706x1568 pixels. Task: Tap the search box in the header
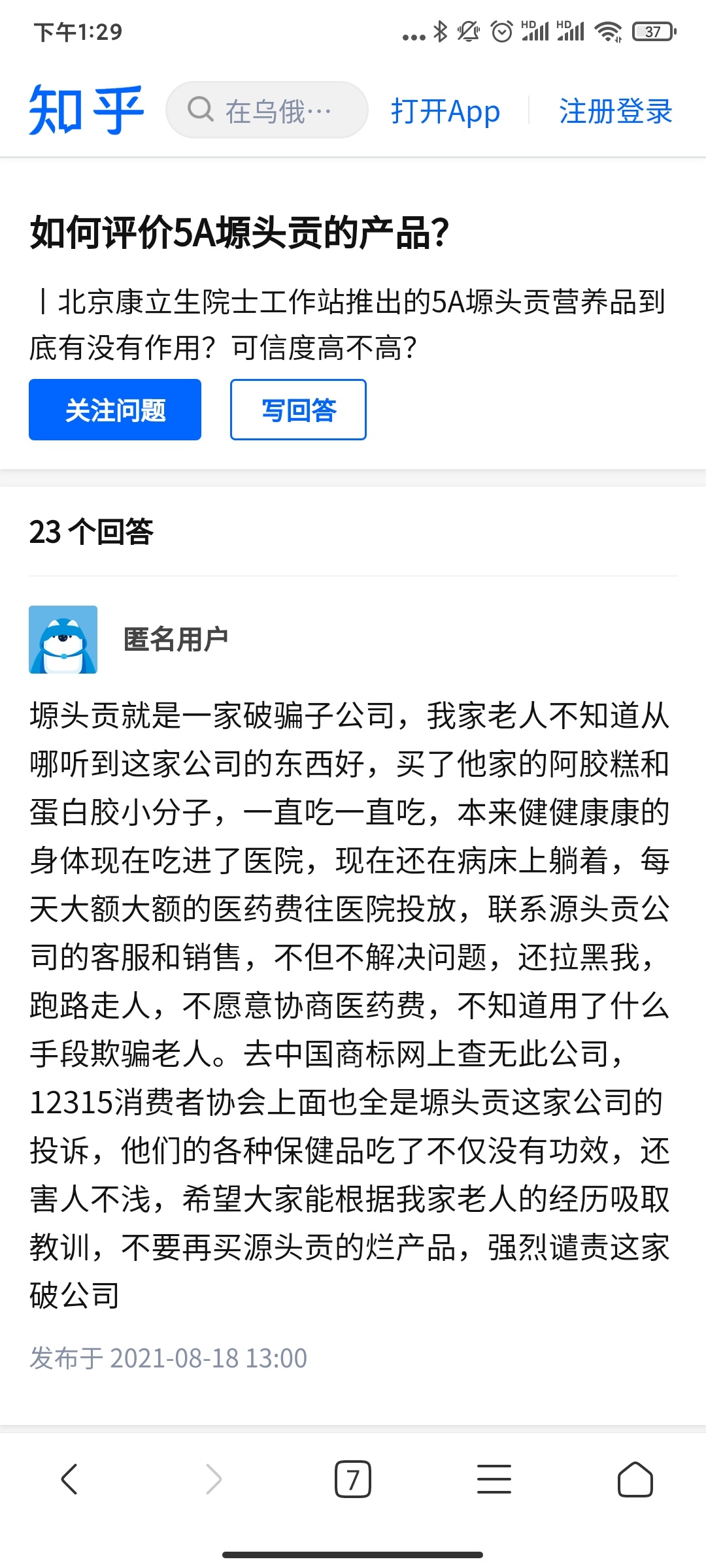pos(267,110)
